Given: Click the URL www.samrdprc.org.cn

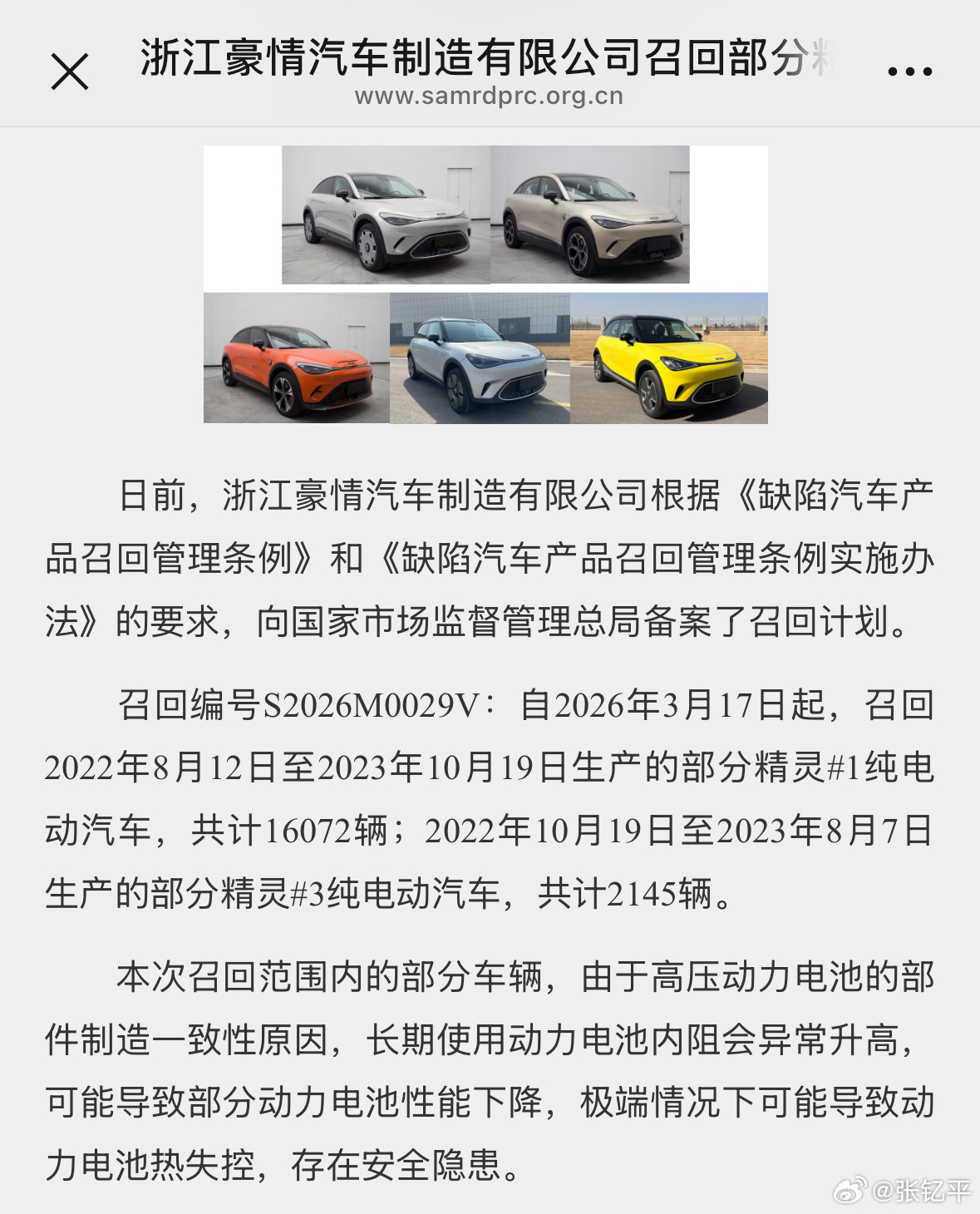Looking at the screenshot, I should pyautogui.click(x=489, y=96).
